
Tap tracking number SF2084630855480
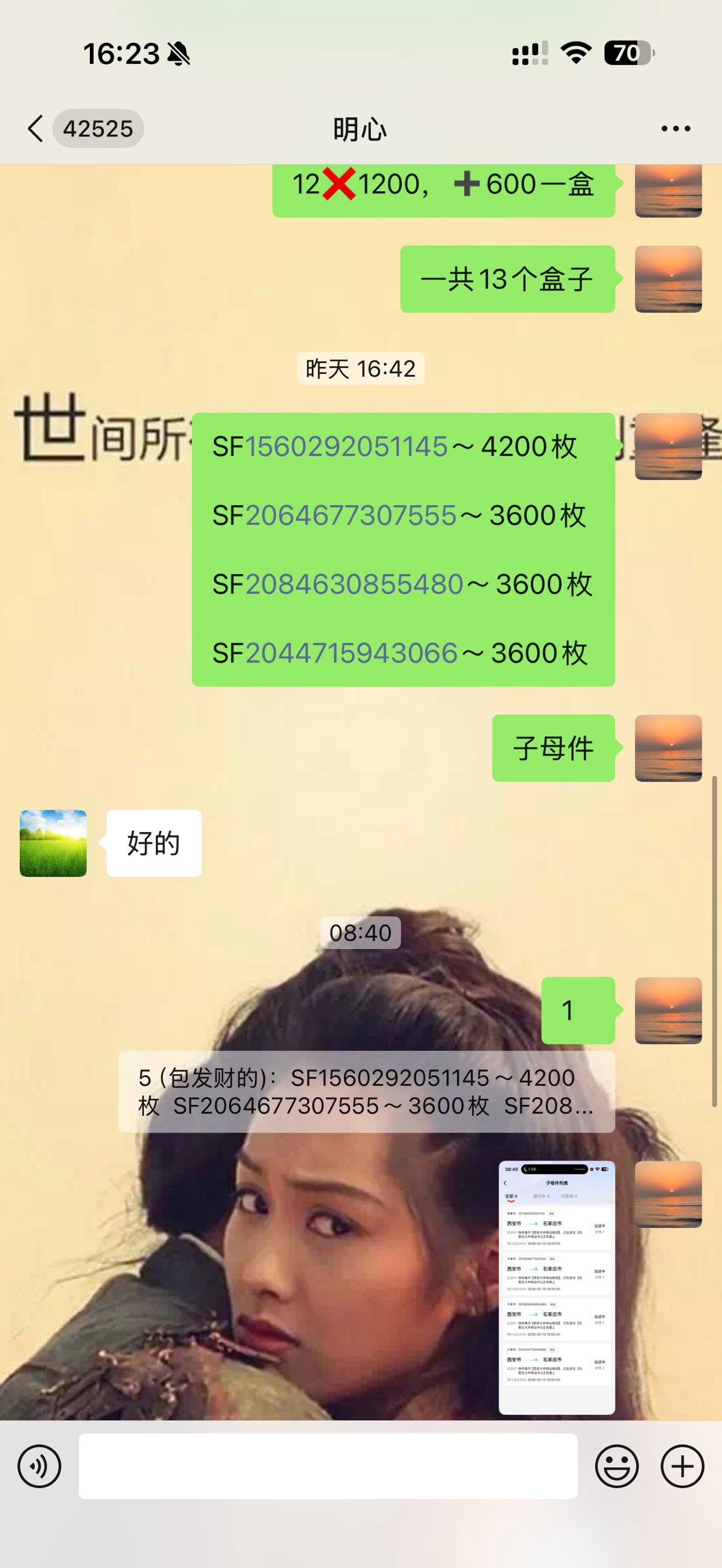pyautogui.click(x=354, y=584)
